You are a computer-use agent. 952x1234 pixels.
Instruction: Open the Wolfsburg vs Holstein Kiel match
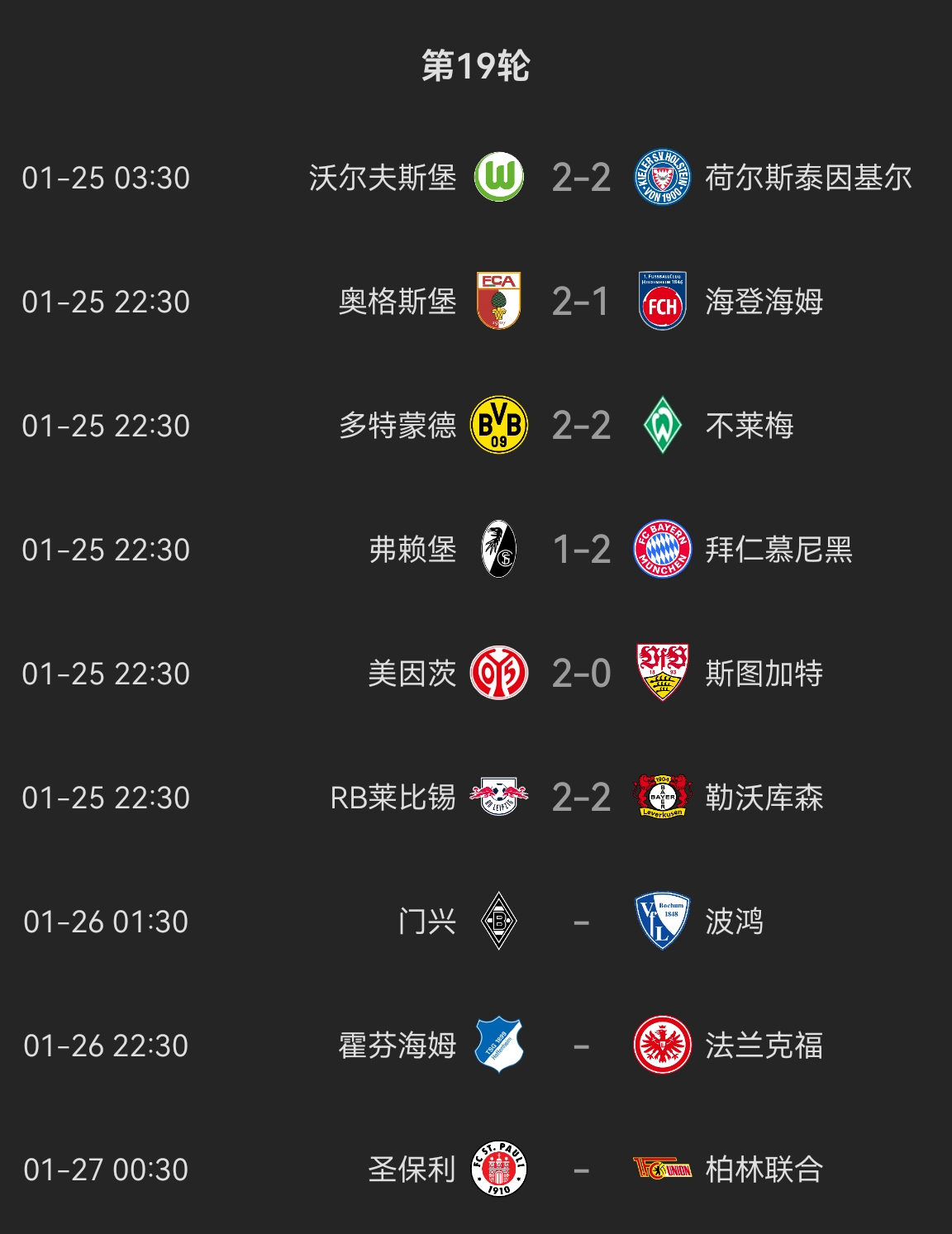point(581,178)
